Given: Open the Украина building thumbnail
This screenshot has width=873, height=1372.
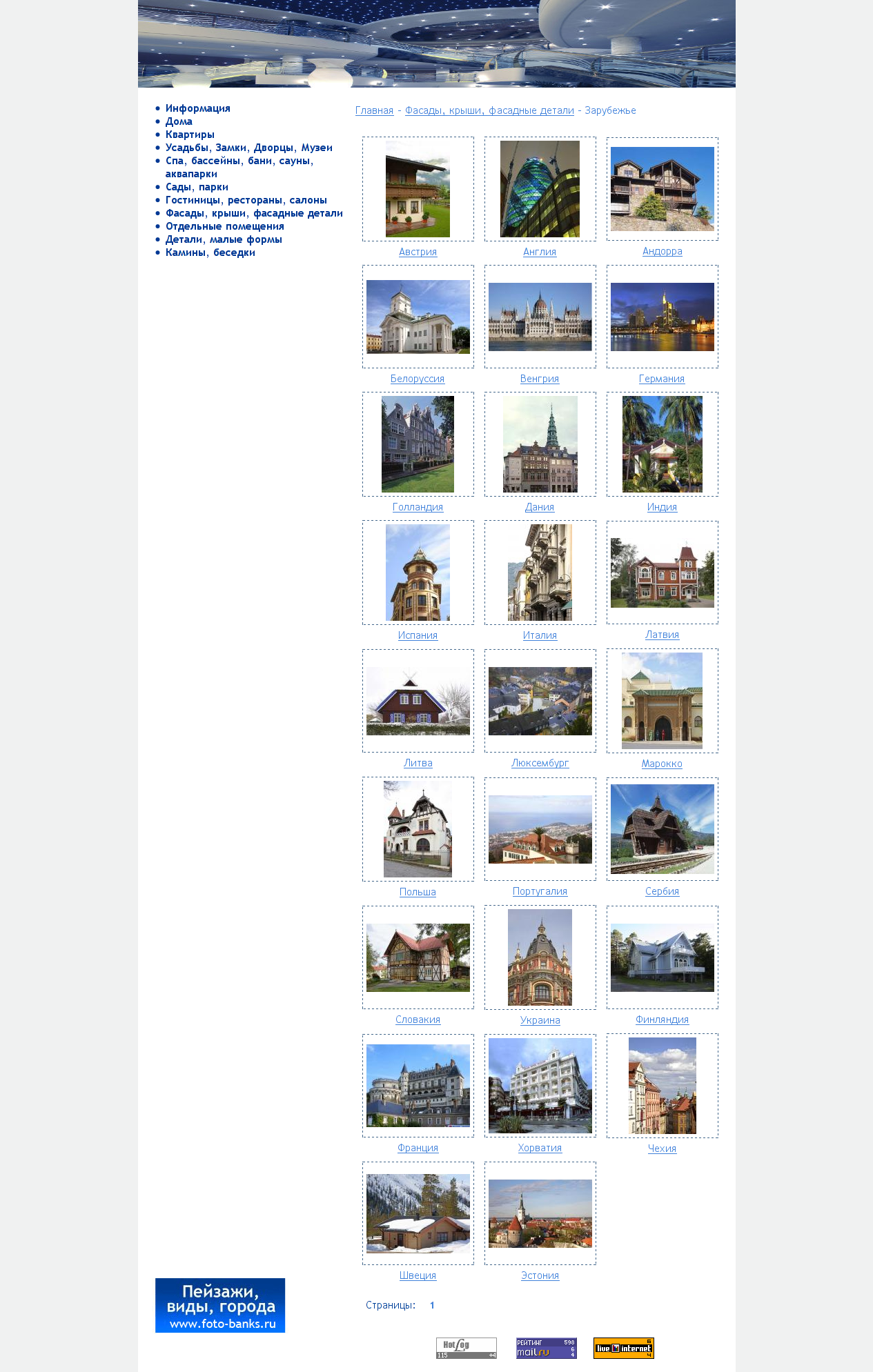Looking at the screenshot, I should point(540,957).
